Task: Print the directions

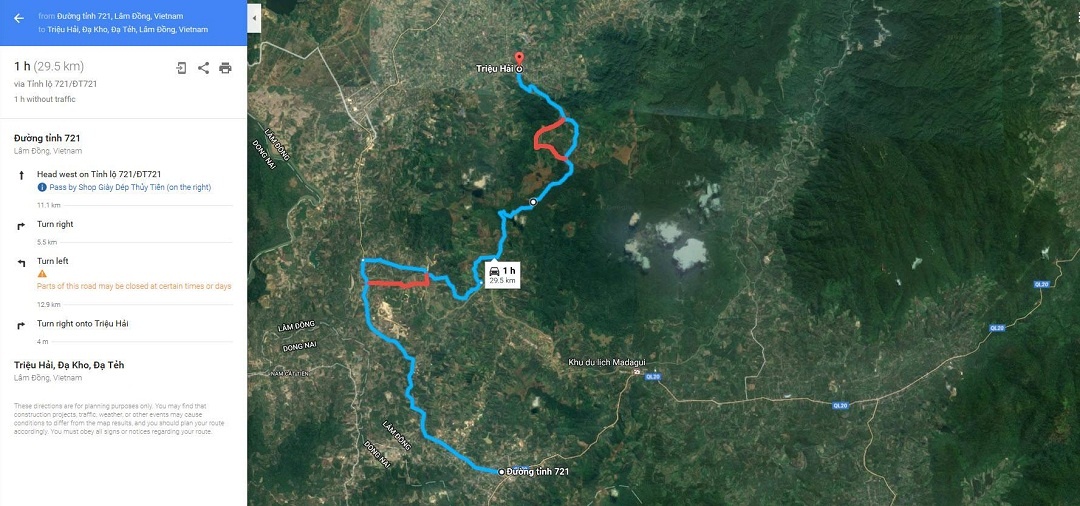Action: click(x=225, y=68)
